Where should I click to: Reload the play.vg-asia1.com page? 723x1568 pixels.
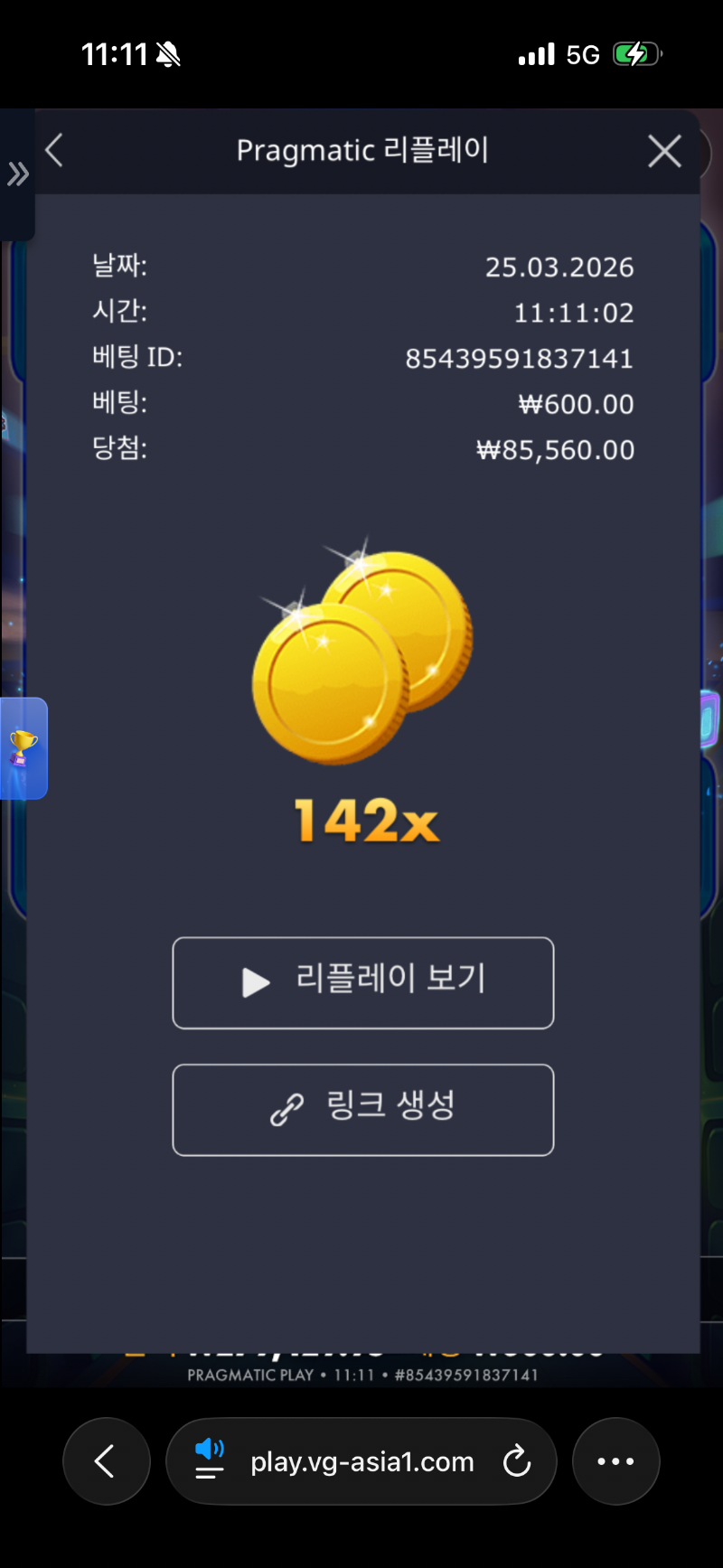point(517,1460)
